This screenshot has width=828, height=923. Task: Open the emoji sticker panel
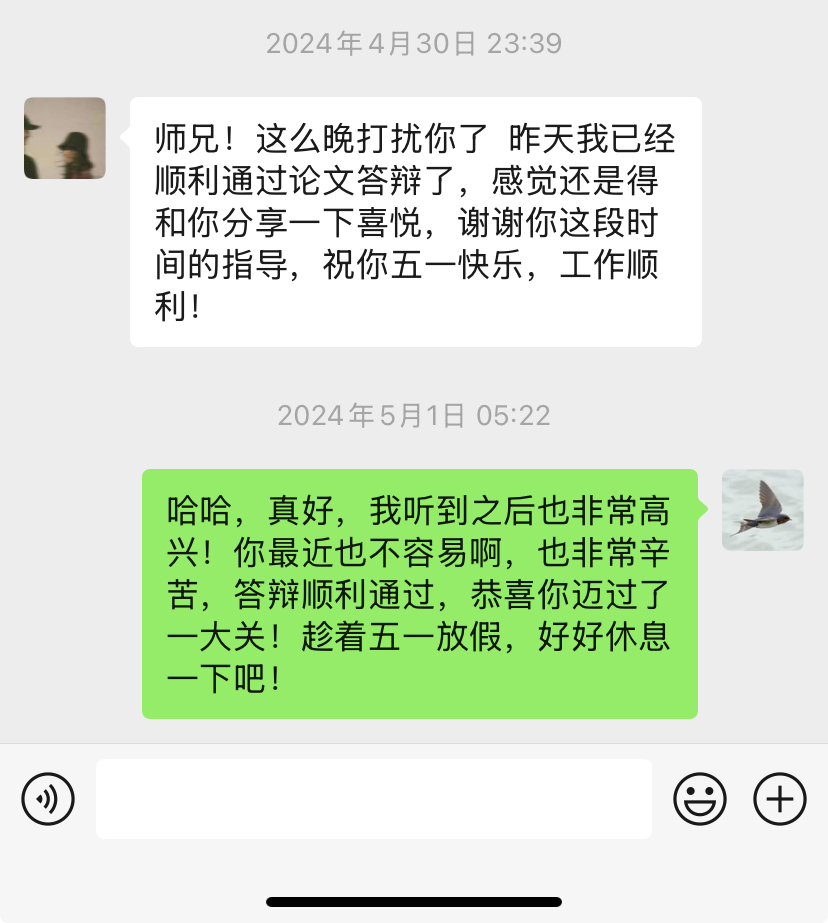pyautogui.click(x=700, y=799)
